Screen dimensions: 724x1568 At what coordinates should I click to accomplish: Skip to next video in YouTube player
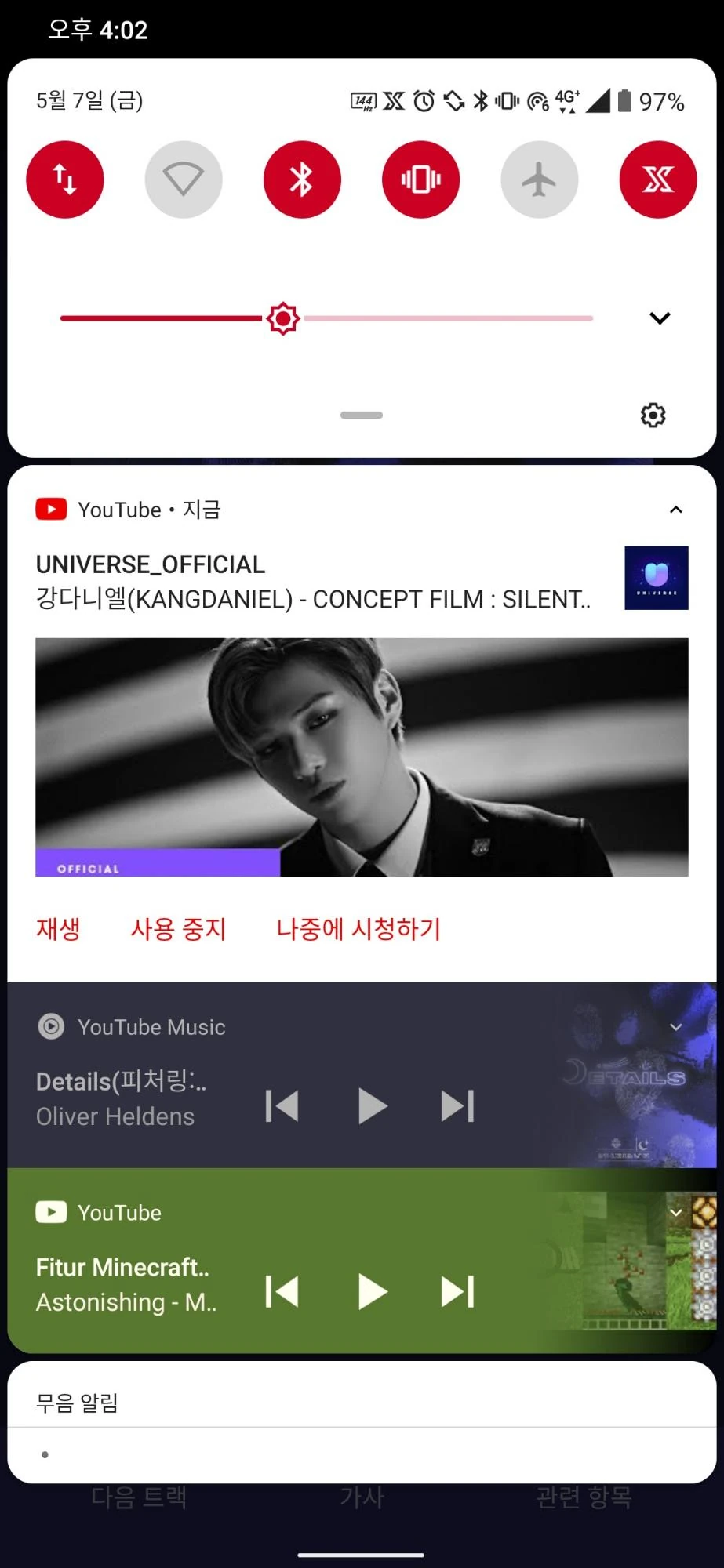point(458,1291)
